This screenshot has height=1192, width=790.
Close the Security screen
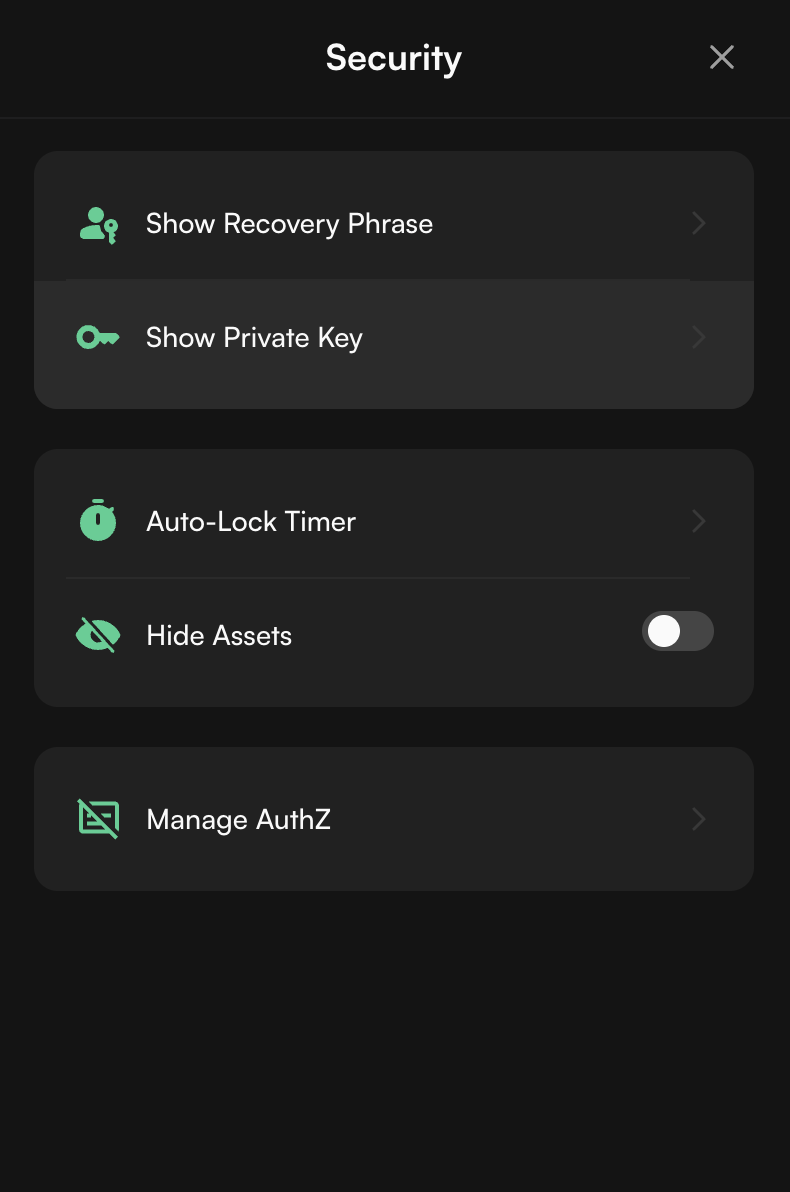[721, 58]
